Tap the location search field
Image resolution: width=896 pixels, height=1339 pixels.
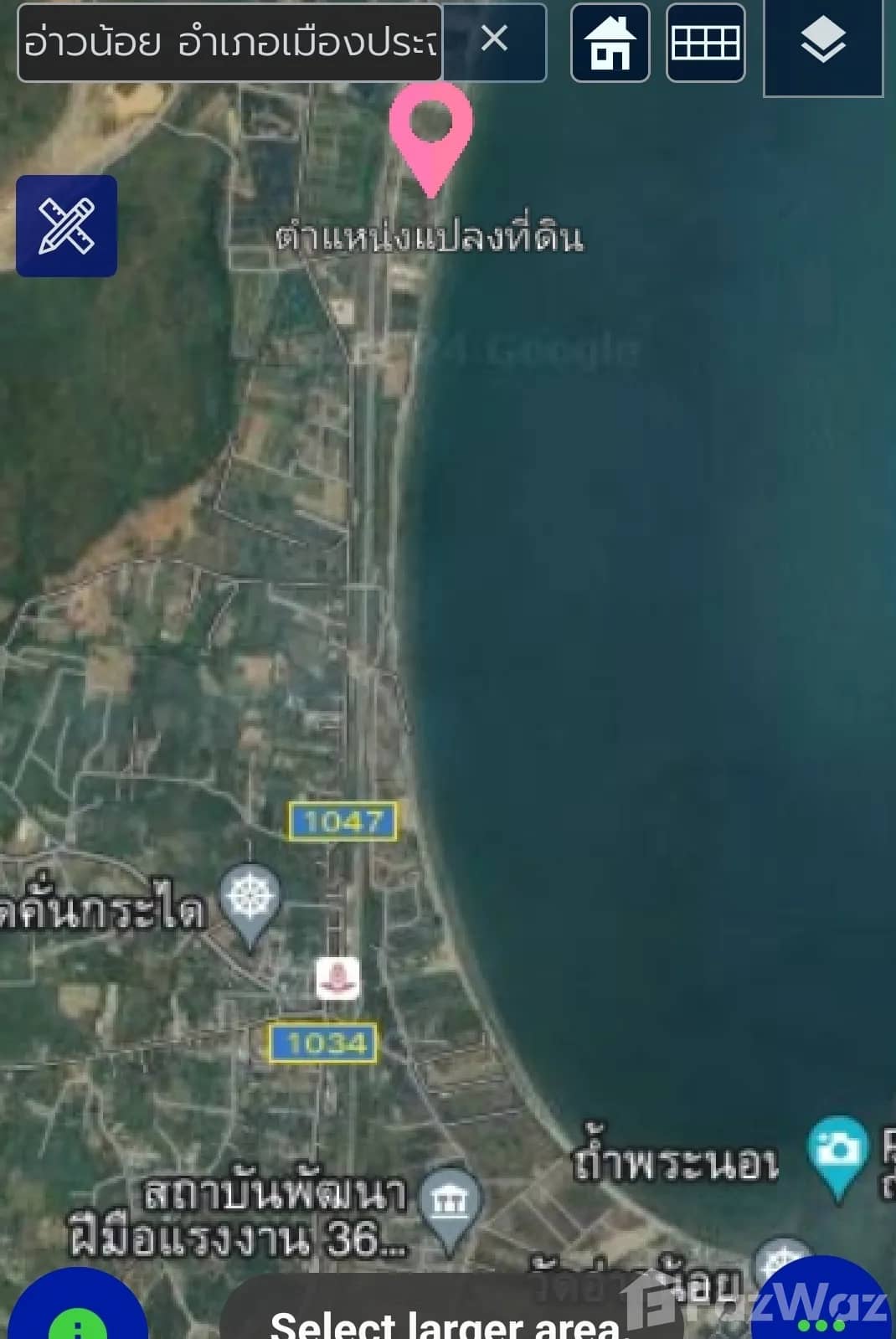pyautogui.click(x=229, y=42)
